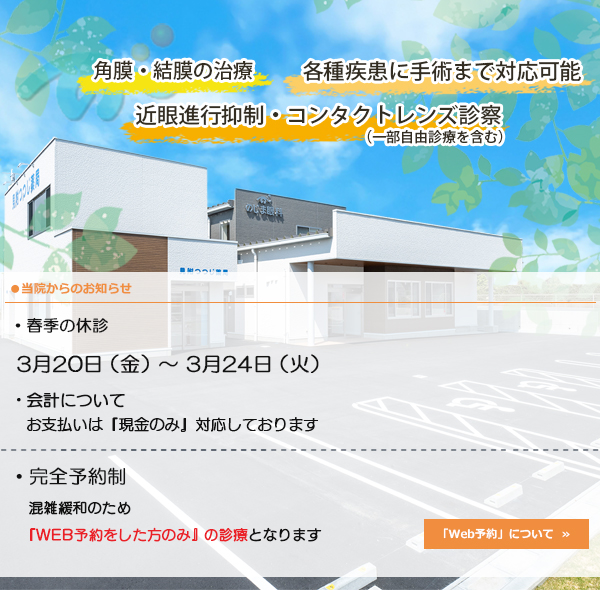The width and height of the screenshot is (600, 590).
Task: Open the 「Web予約」について button
Action: pos(506,534)
